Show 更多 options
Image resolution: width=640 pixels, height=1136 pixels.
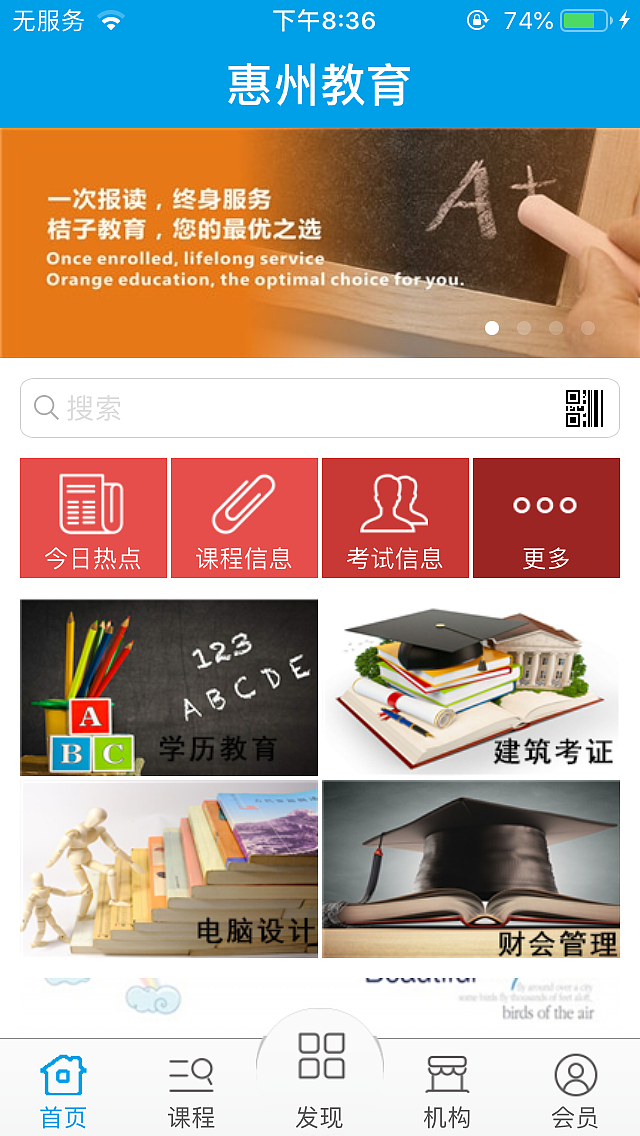coord(546,518)
